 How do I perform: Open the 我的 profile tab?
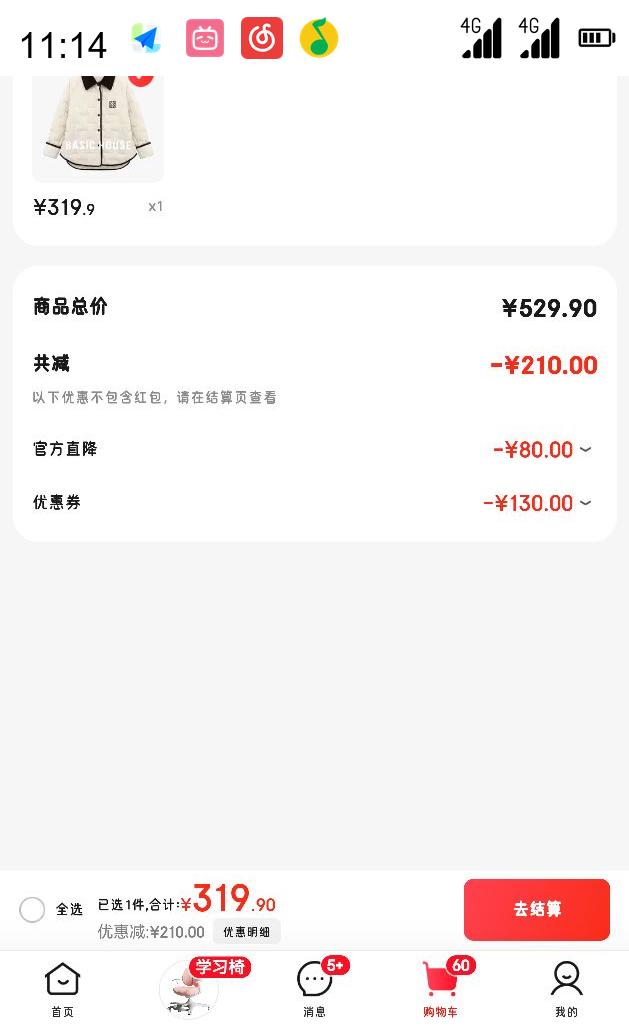(x=566, y=989)
